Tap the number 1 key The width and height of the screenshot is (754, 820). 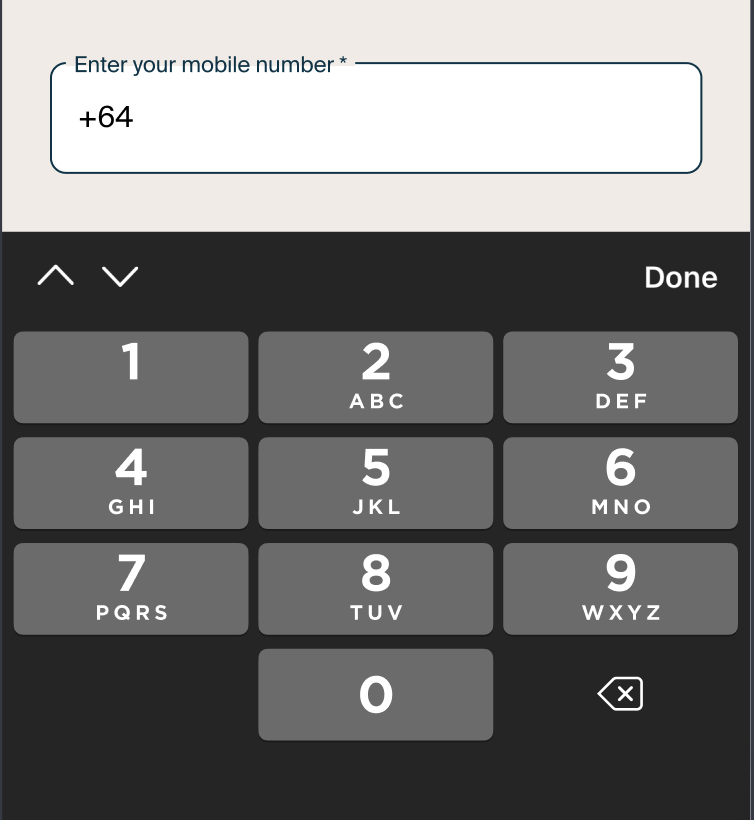pyautogui.click(x=130, y=377)
